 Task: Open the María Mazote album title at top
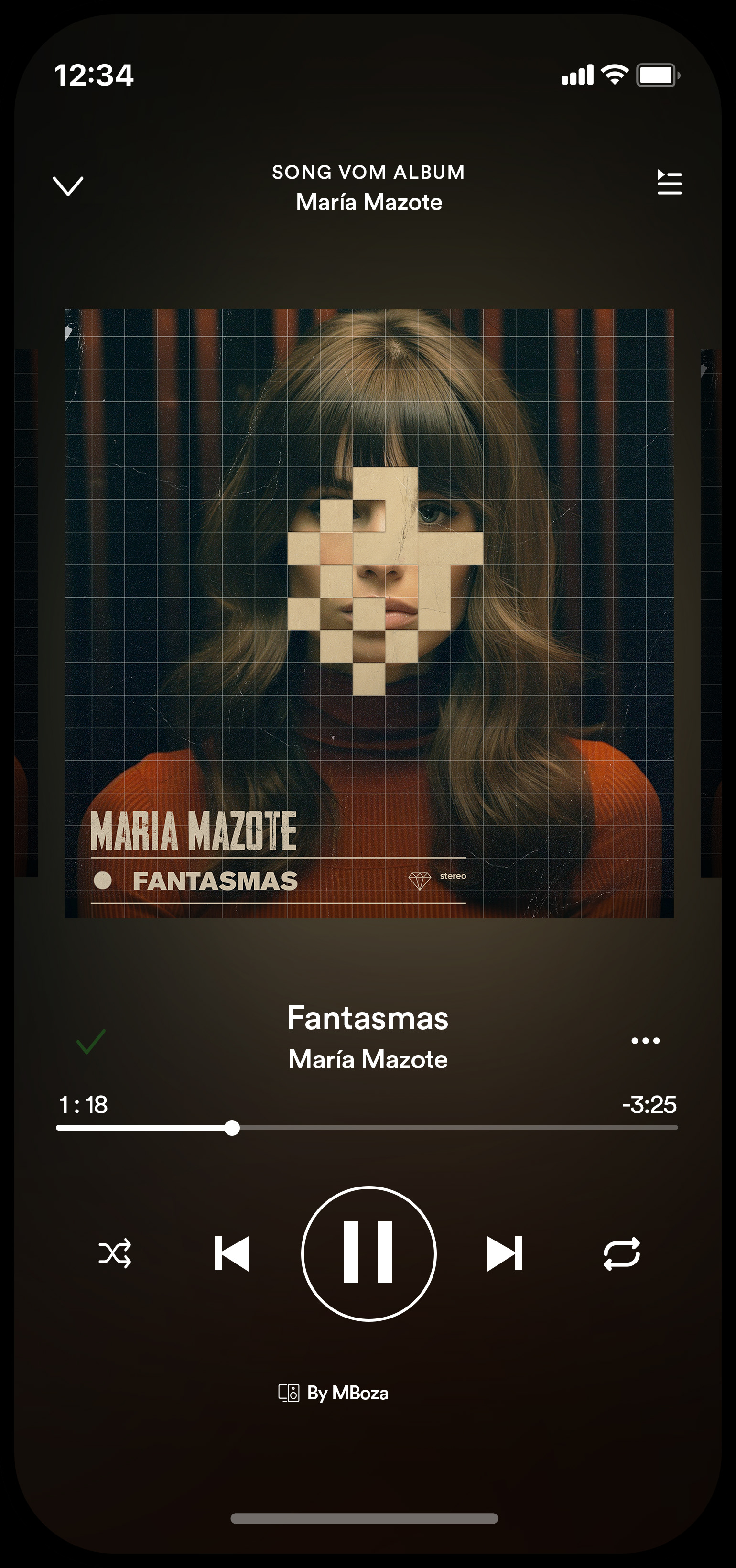pyautogui.click(x=369, y=203)
